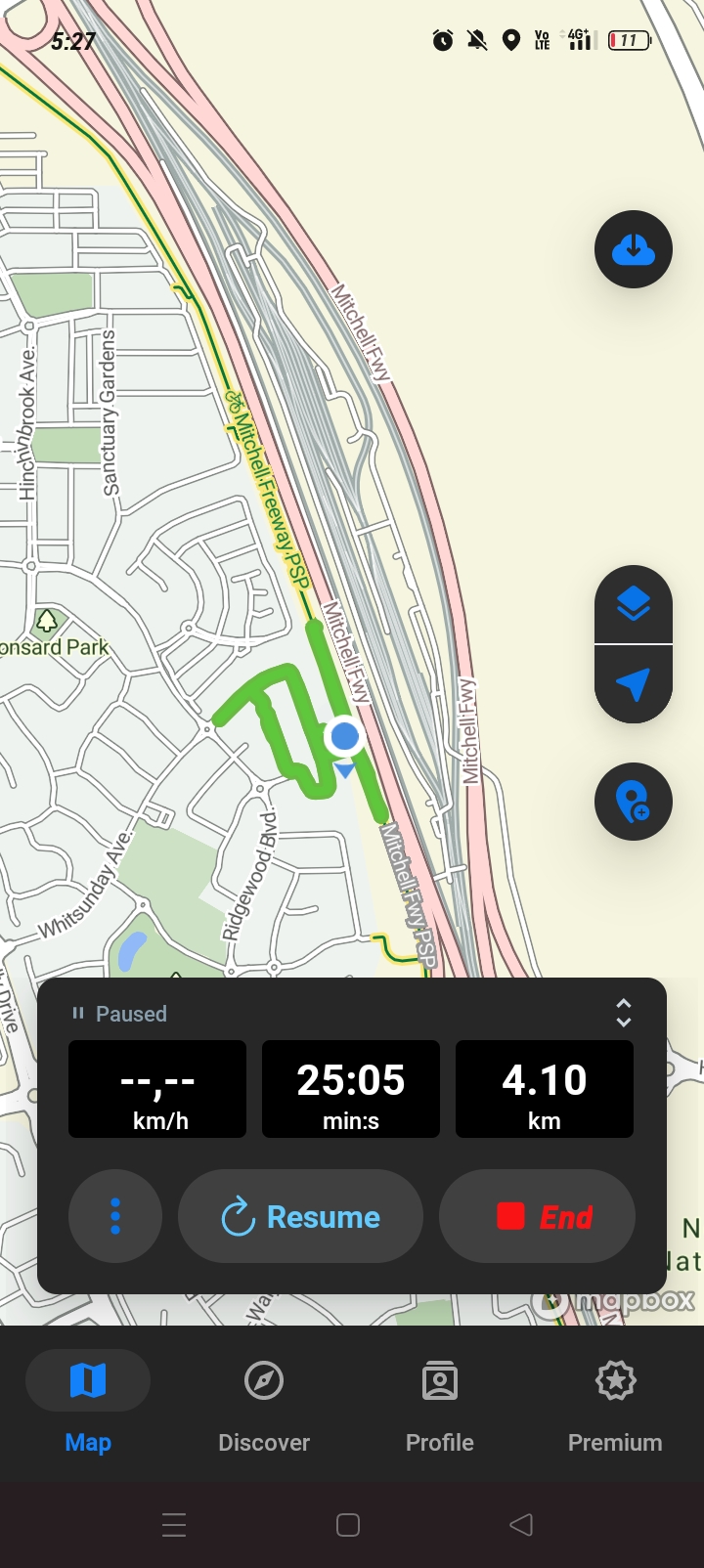End the current activity recording
The height and width of the screenshot is (1568, 704).
pyautogui.click(x=537, y=1216)
